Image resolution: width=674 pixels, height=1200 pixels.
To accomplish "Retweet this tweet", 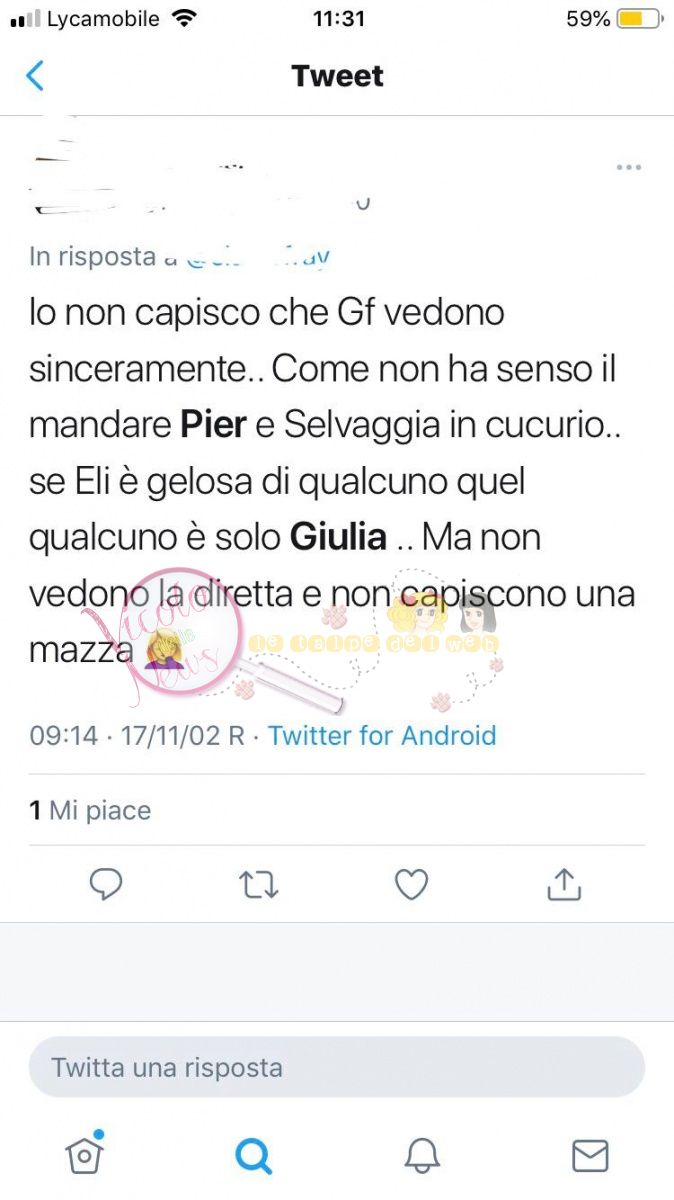I will tap(259, 884).
